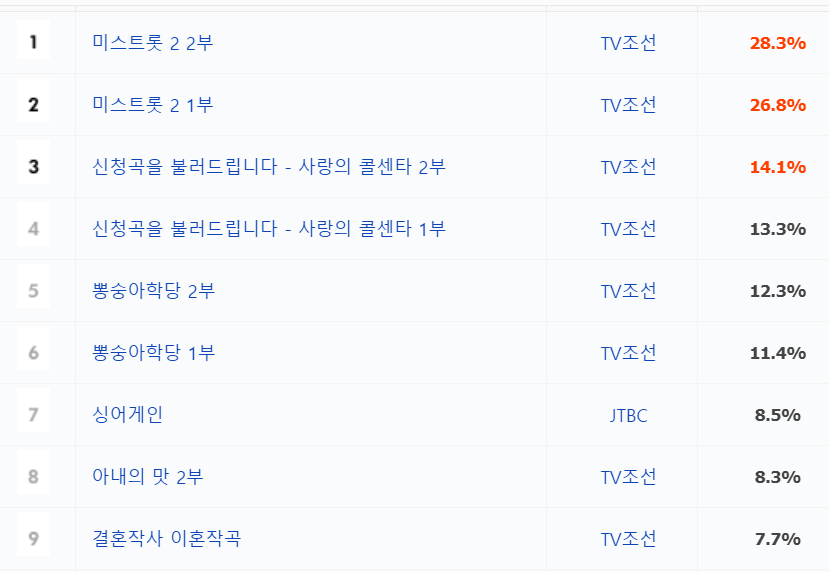Open the 미스트롯 2 2부 program link
Screen dimensions: 829x572
click(152, 43)
